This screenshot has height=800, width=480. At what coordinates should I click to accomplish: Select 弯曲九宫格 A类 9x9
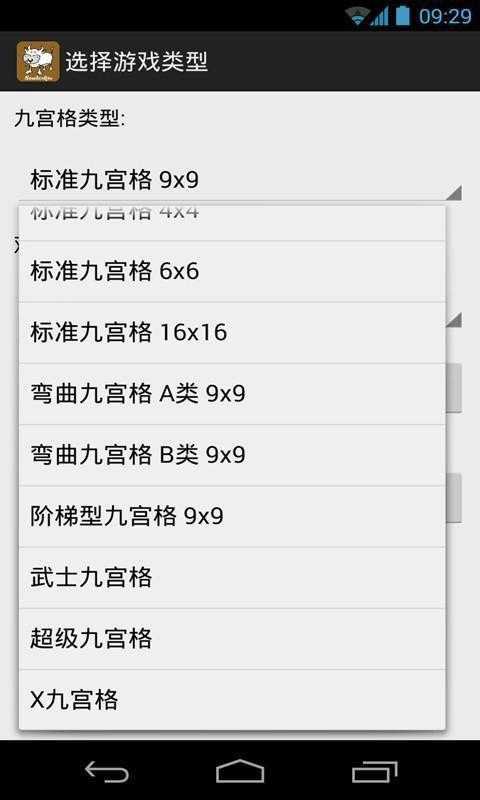tap(232, 394)
